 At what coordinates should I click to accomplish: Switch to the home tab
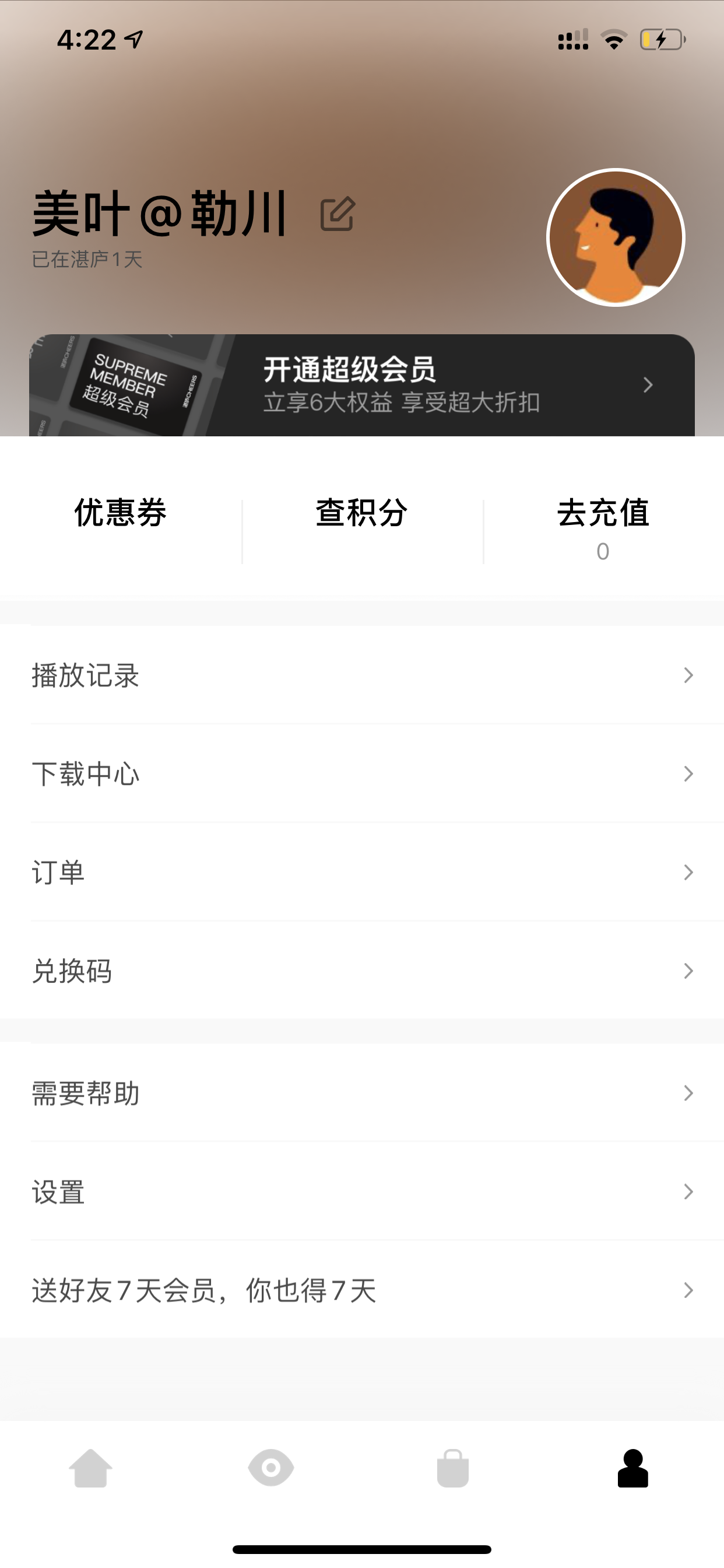coord(91,1468)
